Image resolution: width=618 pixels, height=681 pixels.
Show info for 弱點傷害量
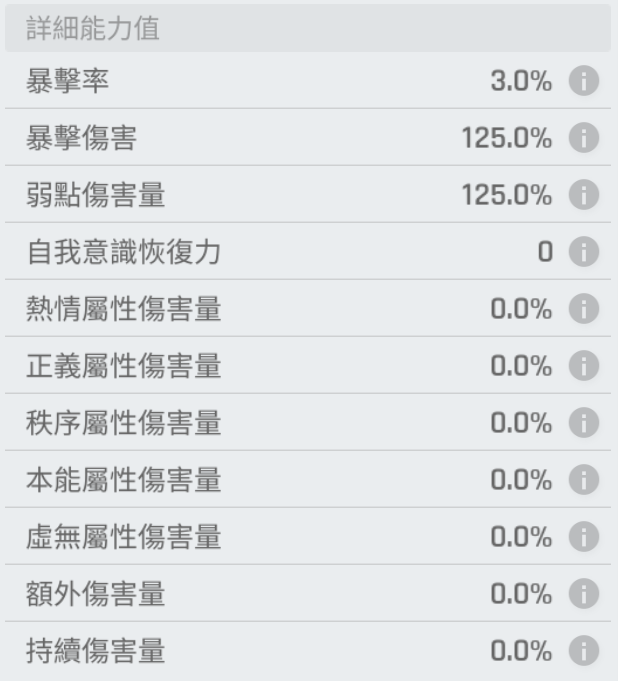(x=583, y=196)
